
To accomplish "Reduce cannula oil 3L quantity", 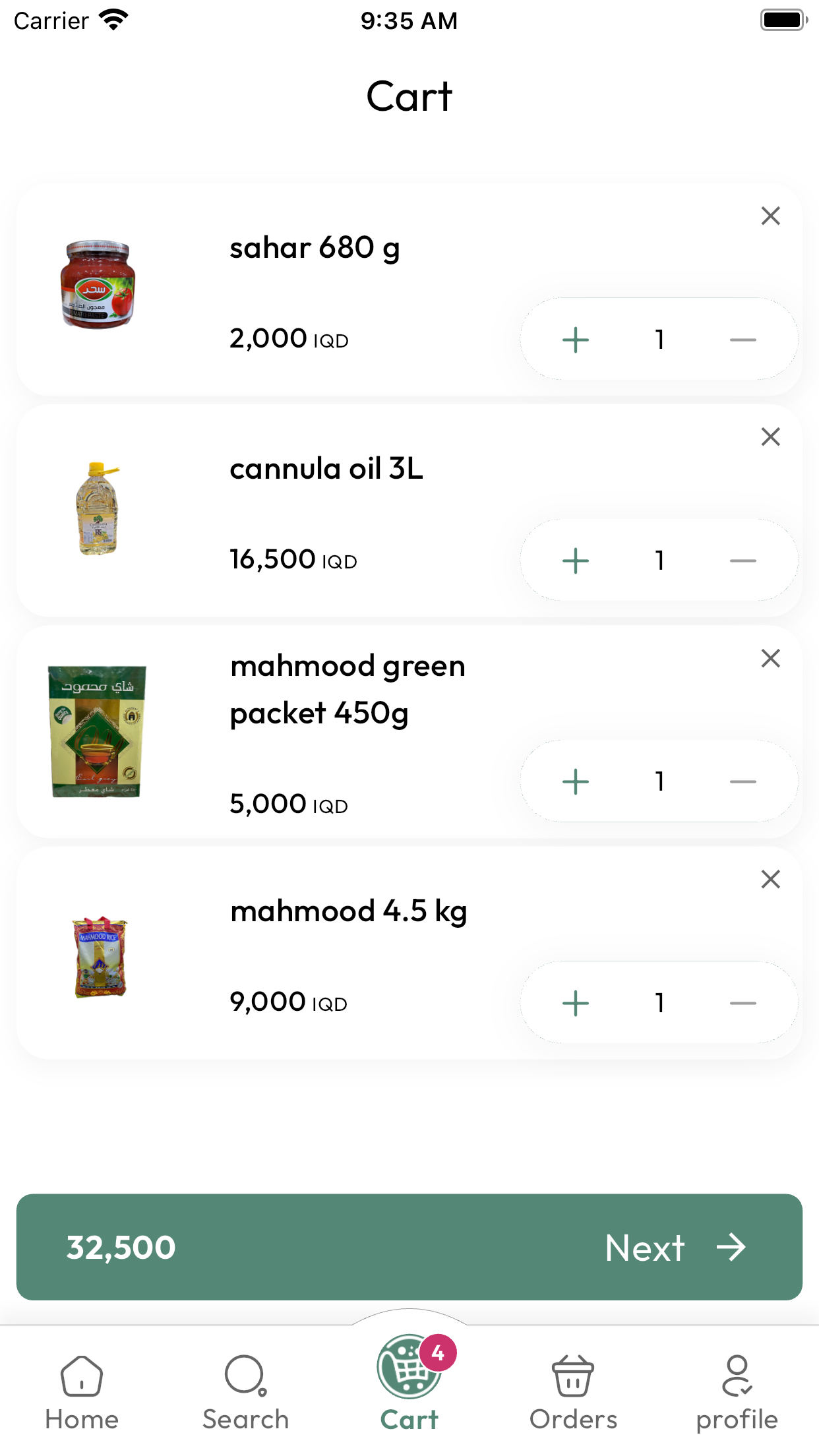I will pos(743,561).
